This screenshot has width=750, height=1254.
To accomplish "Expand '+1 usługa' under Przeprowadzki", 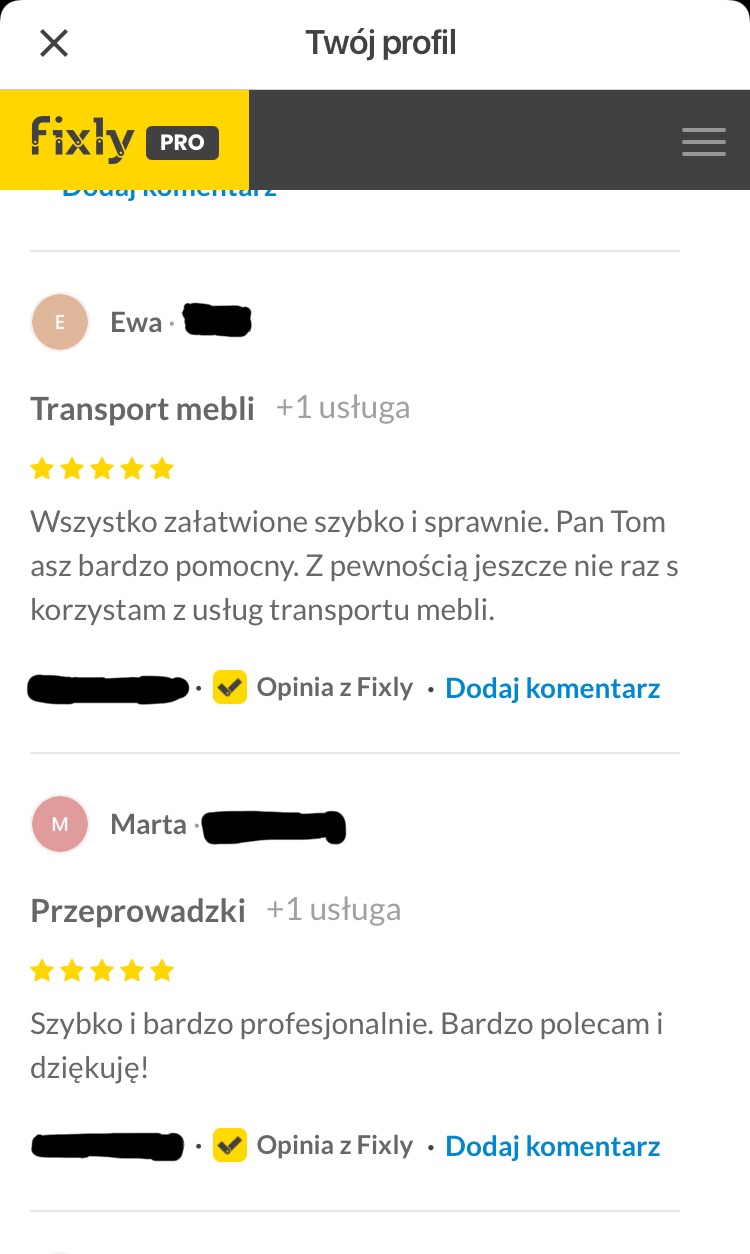I will point(334,909).
